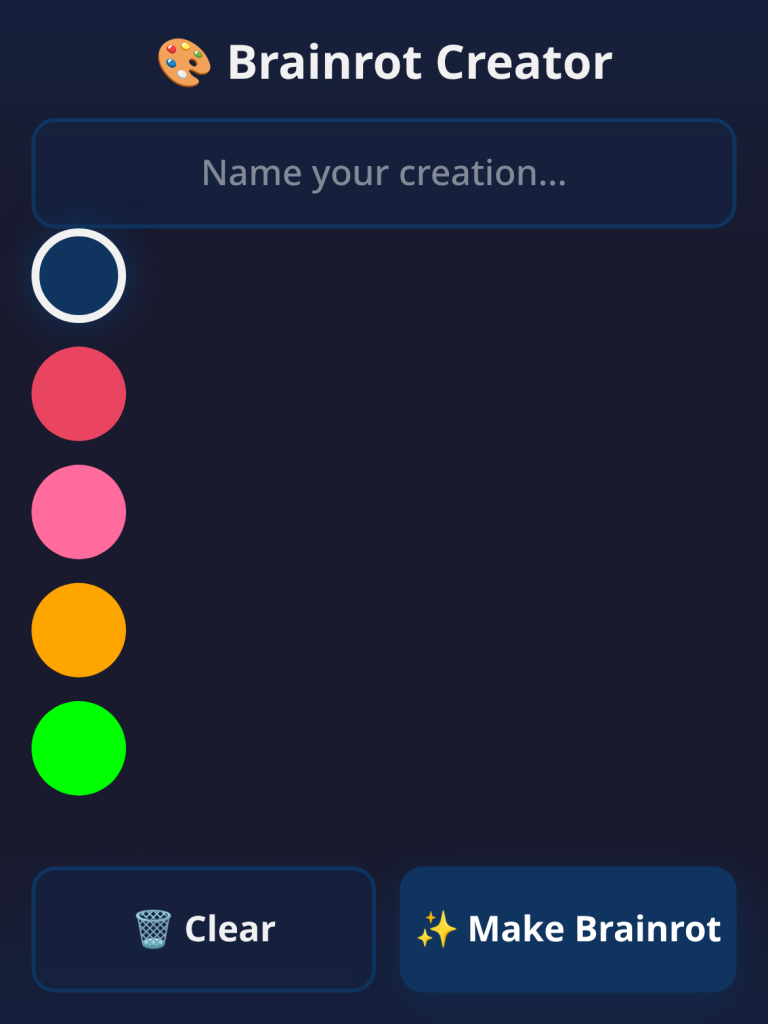
Task: Click the sparkles icon on Make Brainrot button
Action: [437, 929]
